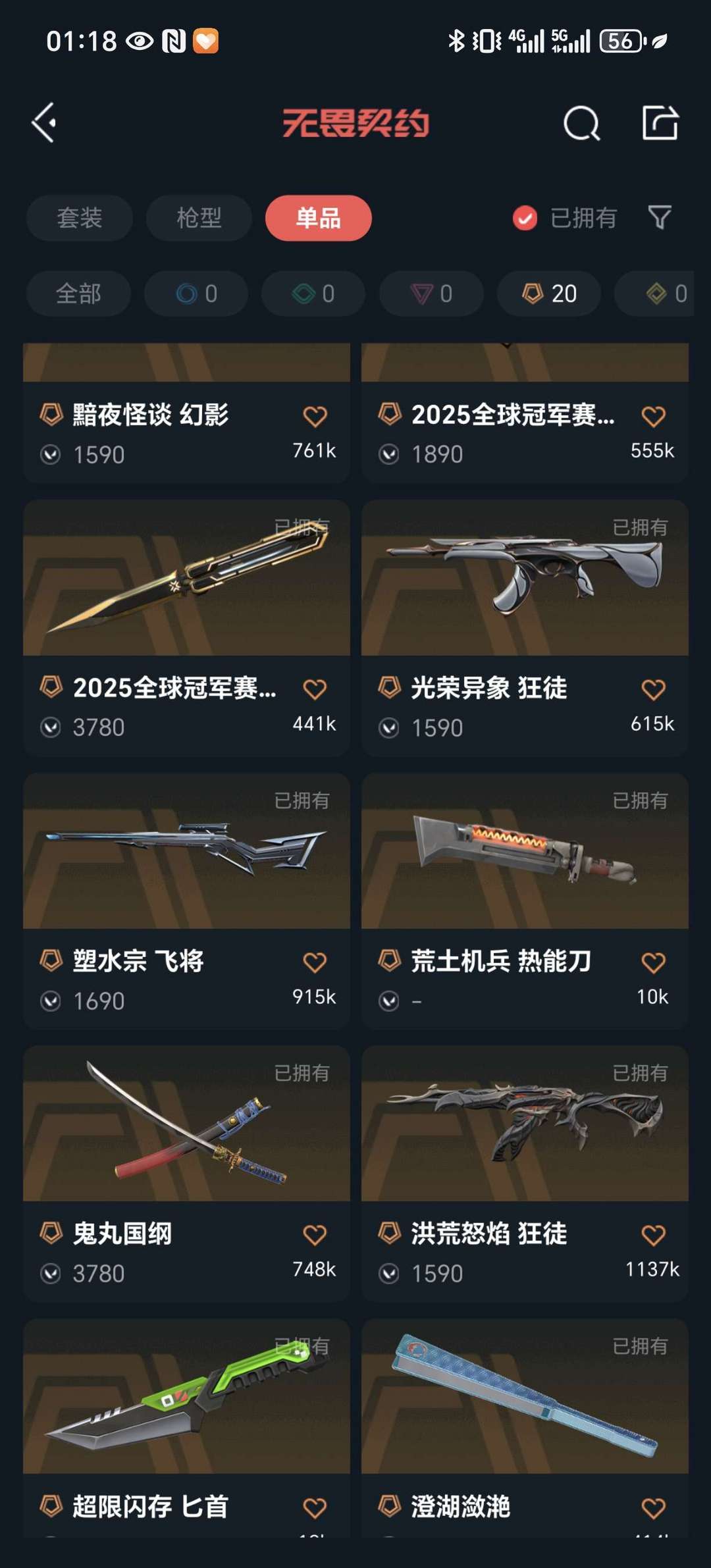Like the 洪荒怒焰 狂徒 skin
The image size is (711, 1568).
[653, 1235]
